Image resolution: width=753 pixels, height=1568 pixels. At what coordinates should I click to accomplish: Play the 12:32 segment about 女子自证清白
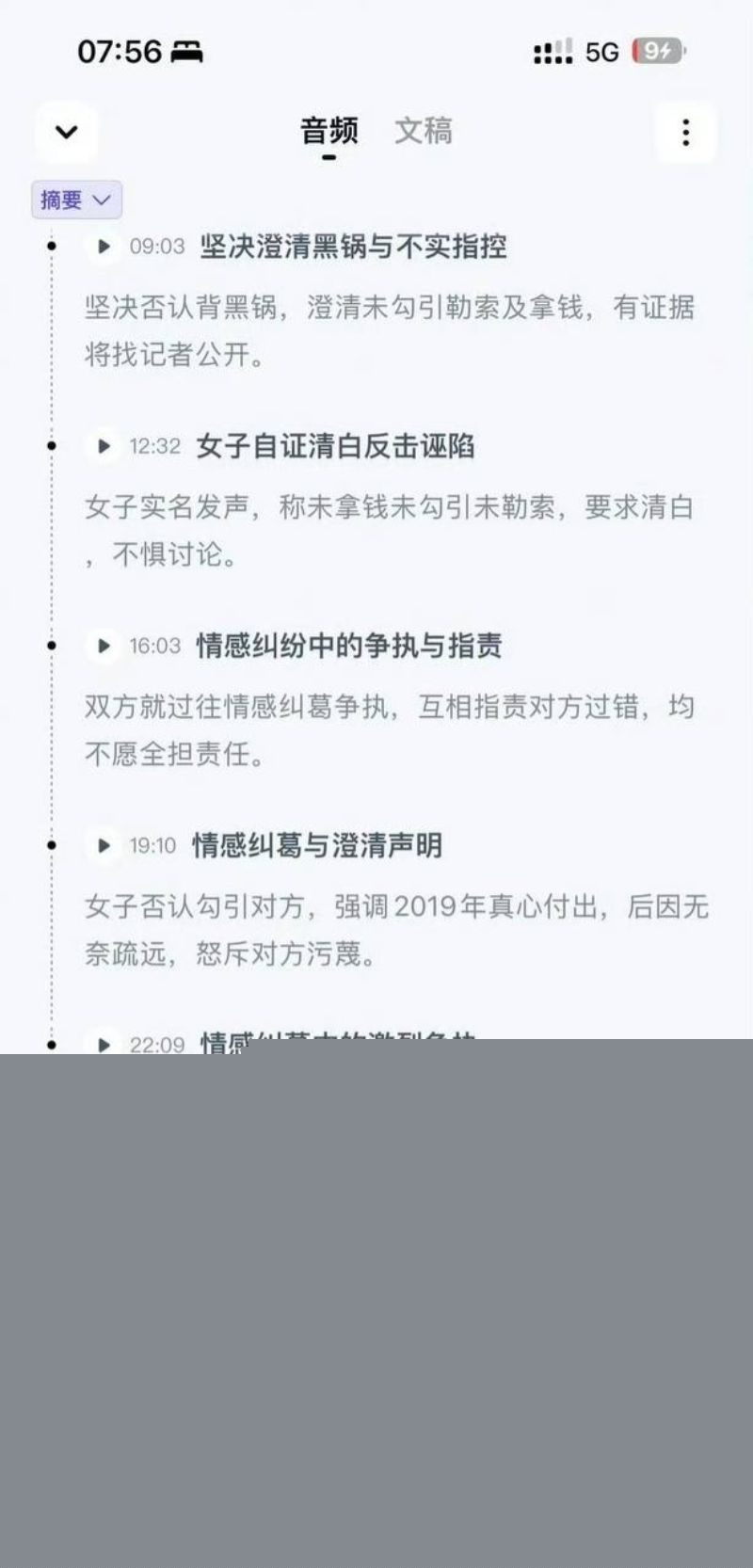[x=104, y=446]
